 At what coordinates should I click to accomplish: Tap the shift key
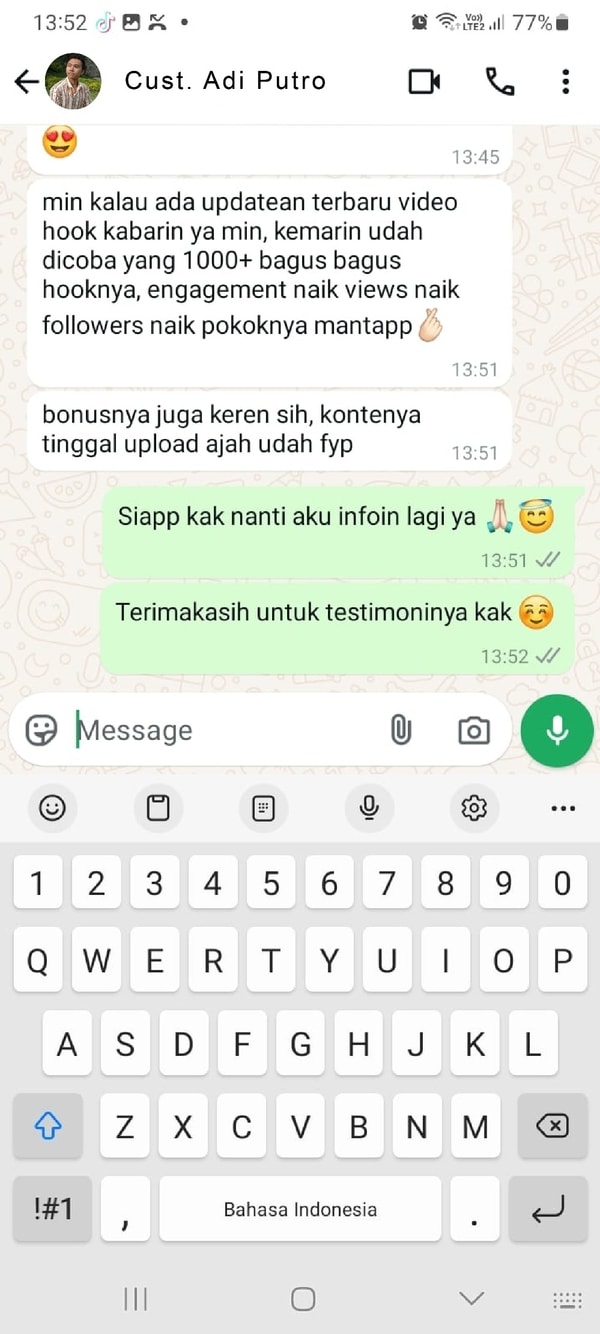point(48,1127)
